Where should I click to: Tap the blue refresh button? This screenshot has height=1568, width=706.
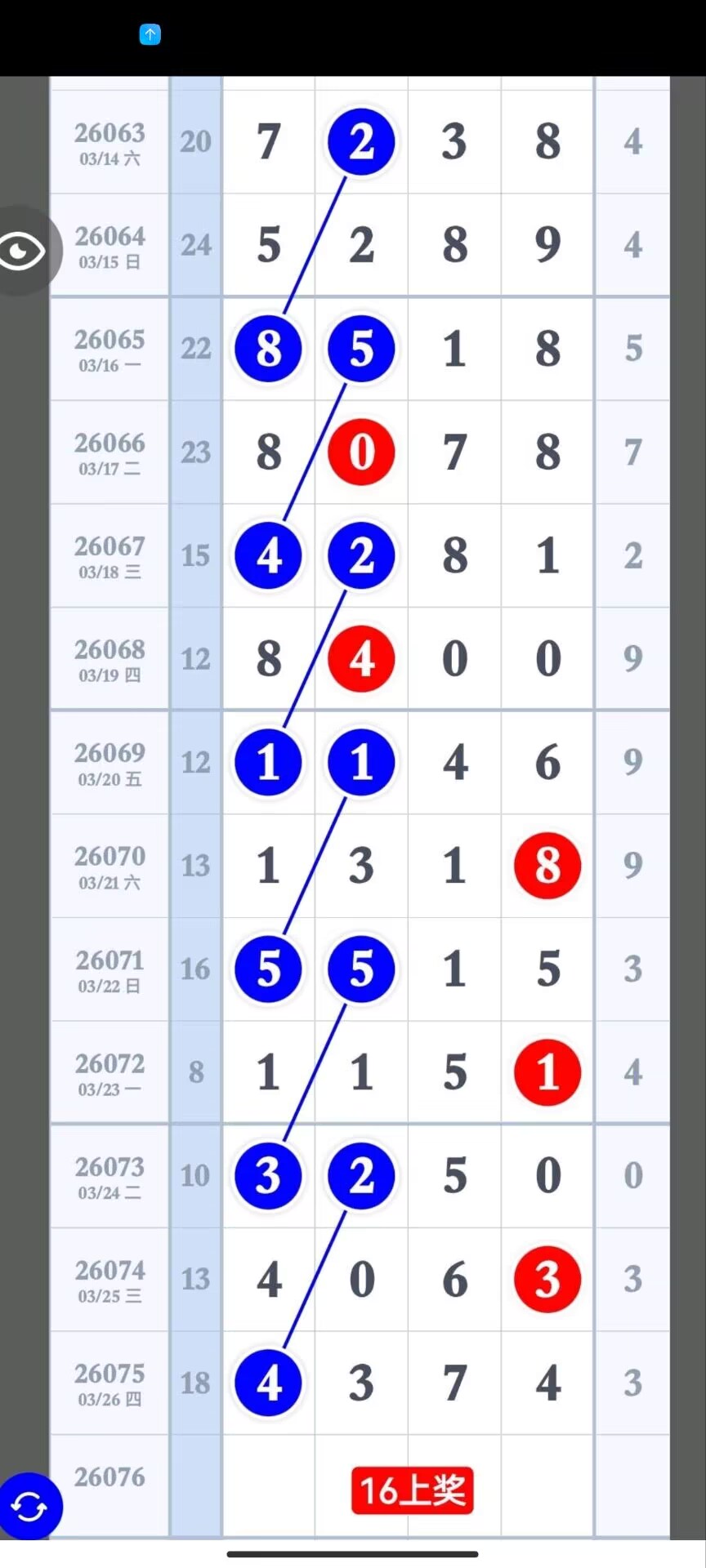click(30, 1507)
